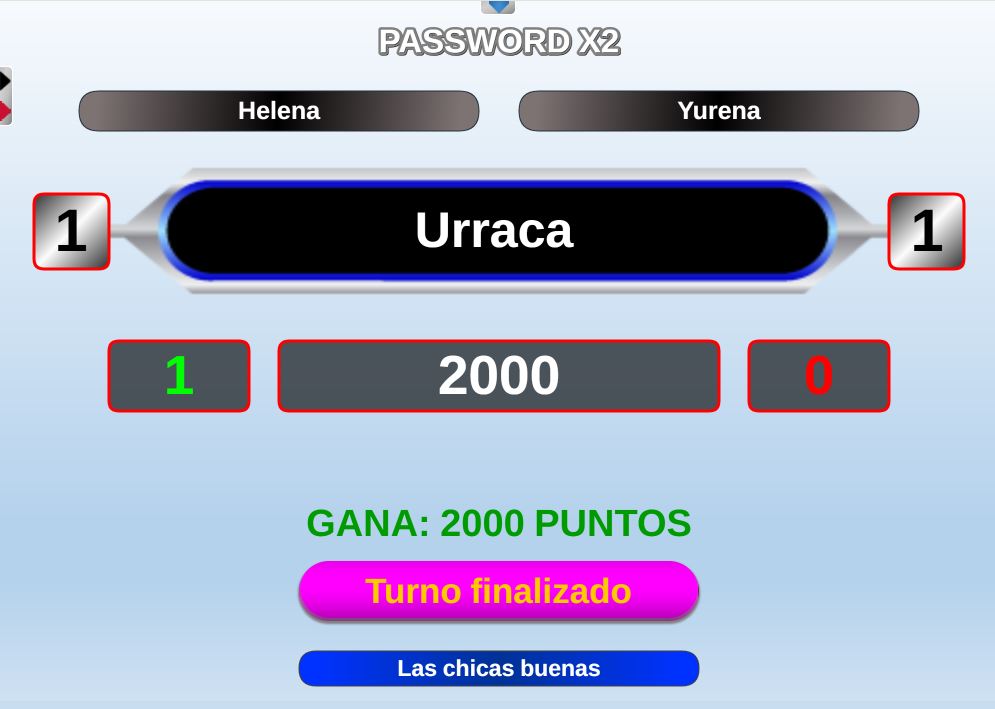The image size is (995, 709).
Task: Tap the Turno finalizado button
Action: tap(498, 591)
